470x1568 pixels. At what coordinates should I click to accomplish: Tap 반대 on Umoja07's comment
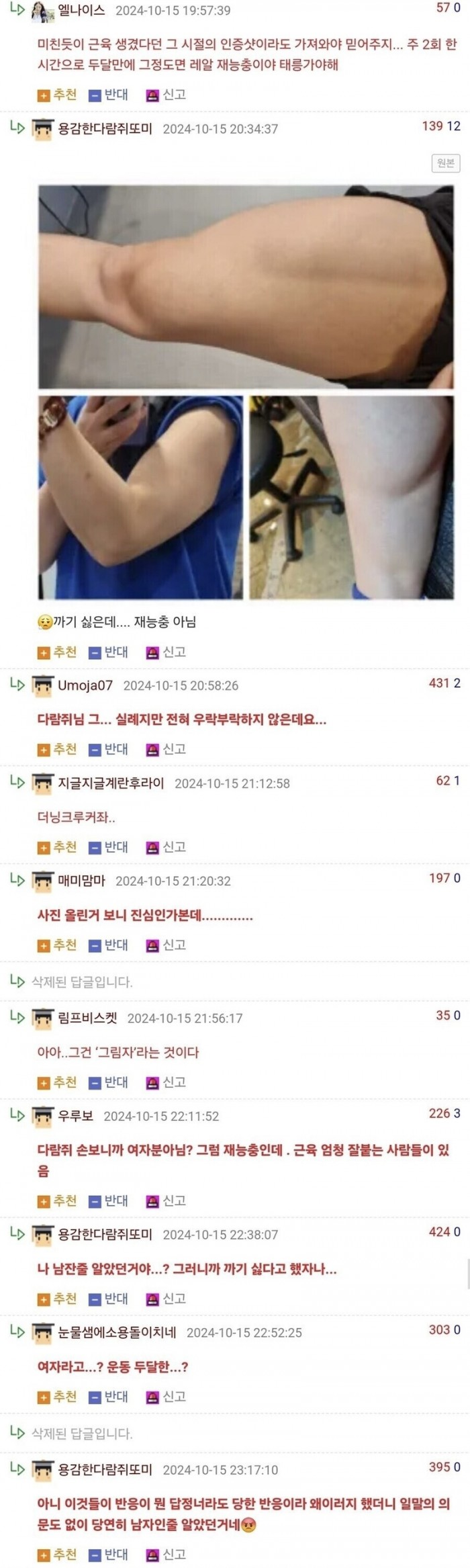pos(108,749)
